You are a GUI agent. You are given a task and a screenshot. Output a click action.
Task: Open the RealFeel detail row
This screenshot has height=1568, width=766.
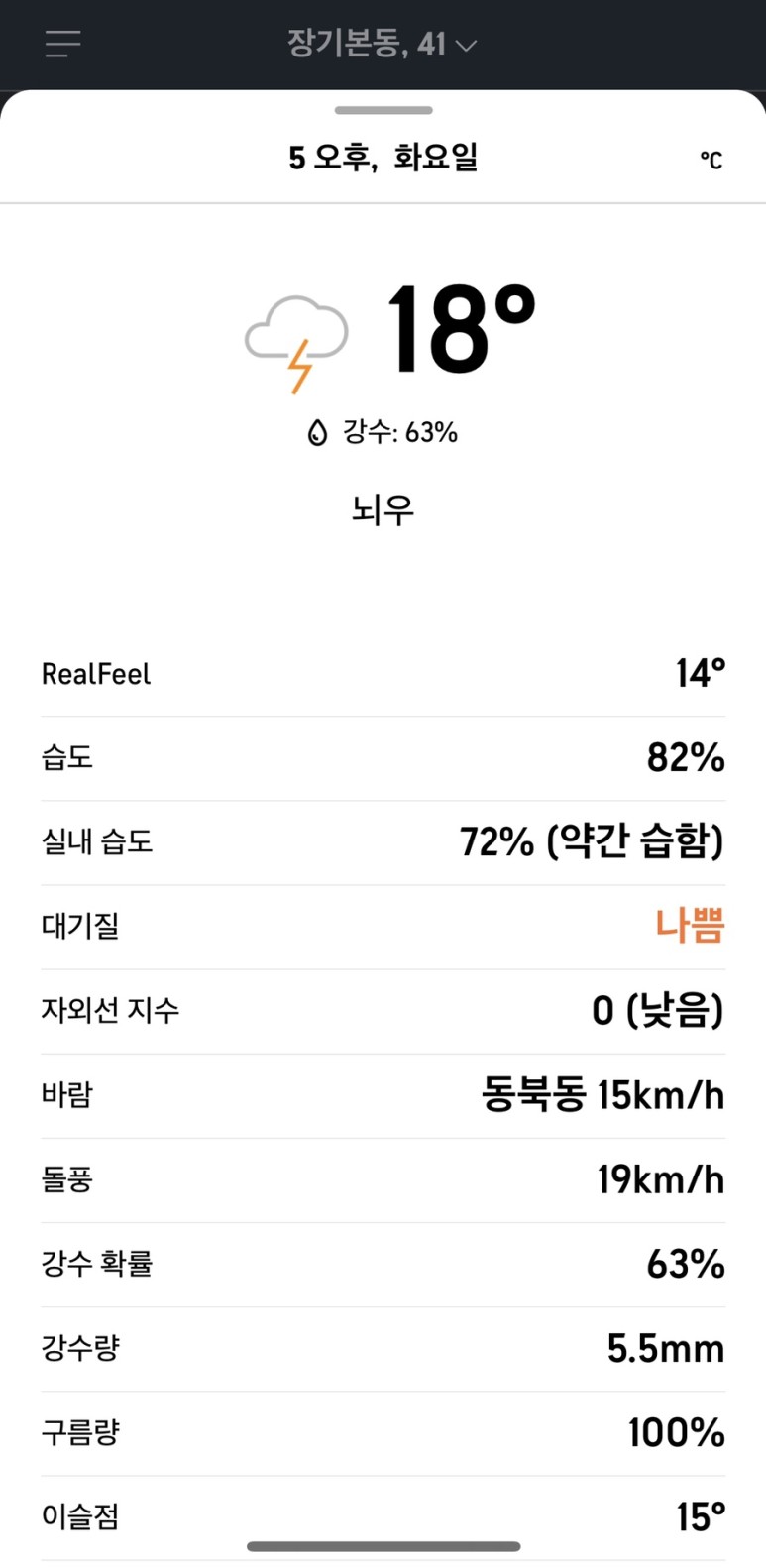(x=383, y=673)
